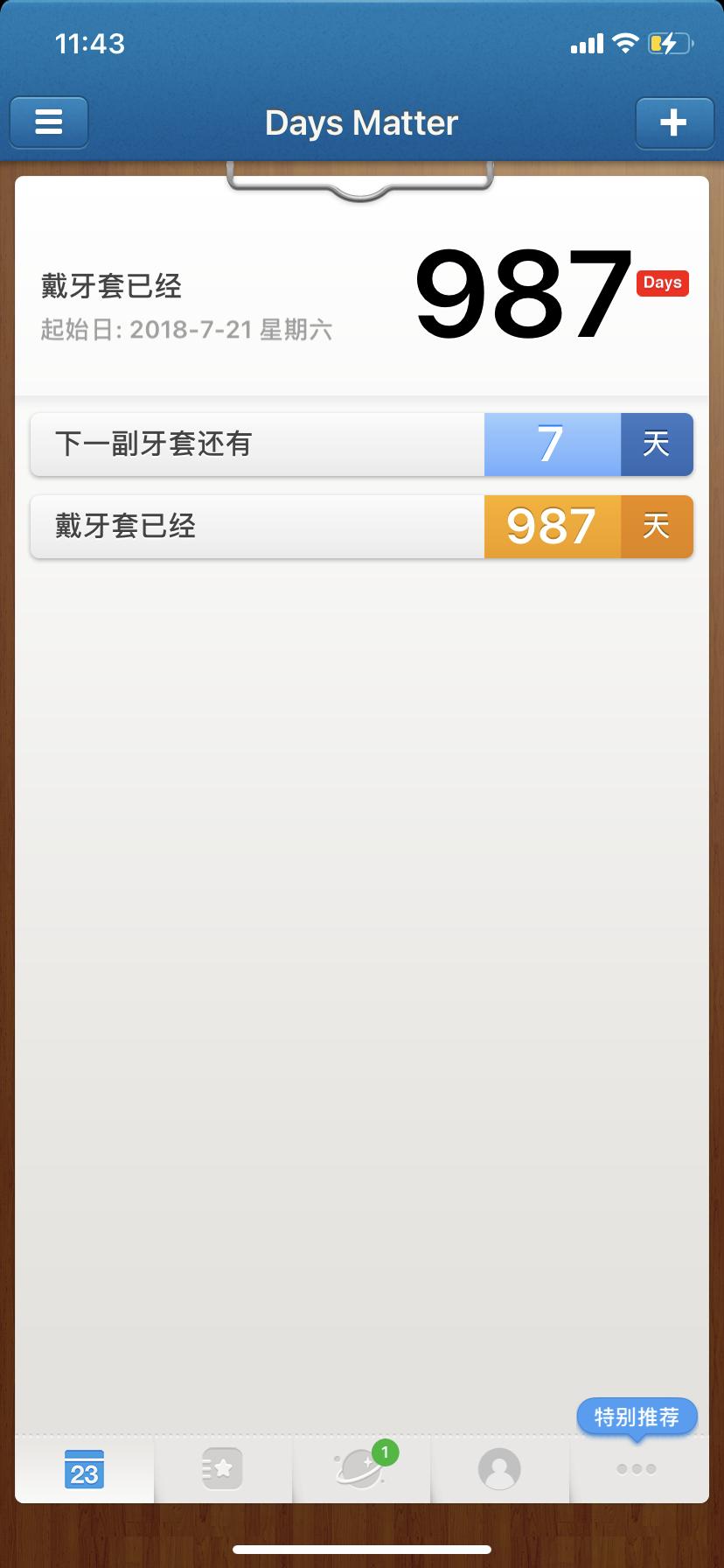Screen dimensions: 724x1568
Task: Open the hamburger menu at top left
Action: [48, 122]
